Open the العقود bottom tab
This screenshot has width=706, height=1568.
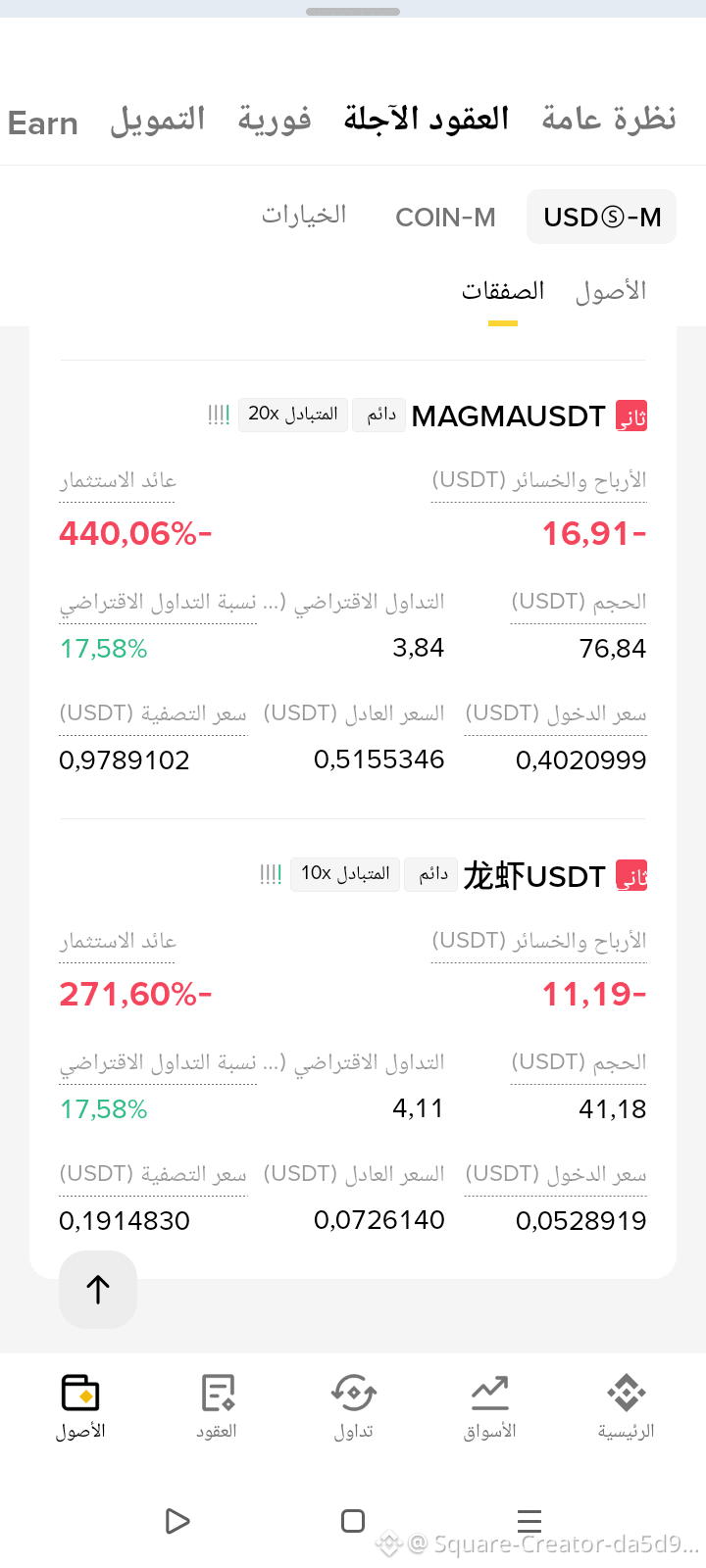click(x=217, y=1407)
